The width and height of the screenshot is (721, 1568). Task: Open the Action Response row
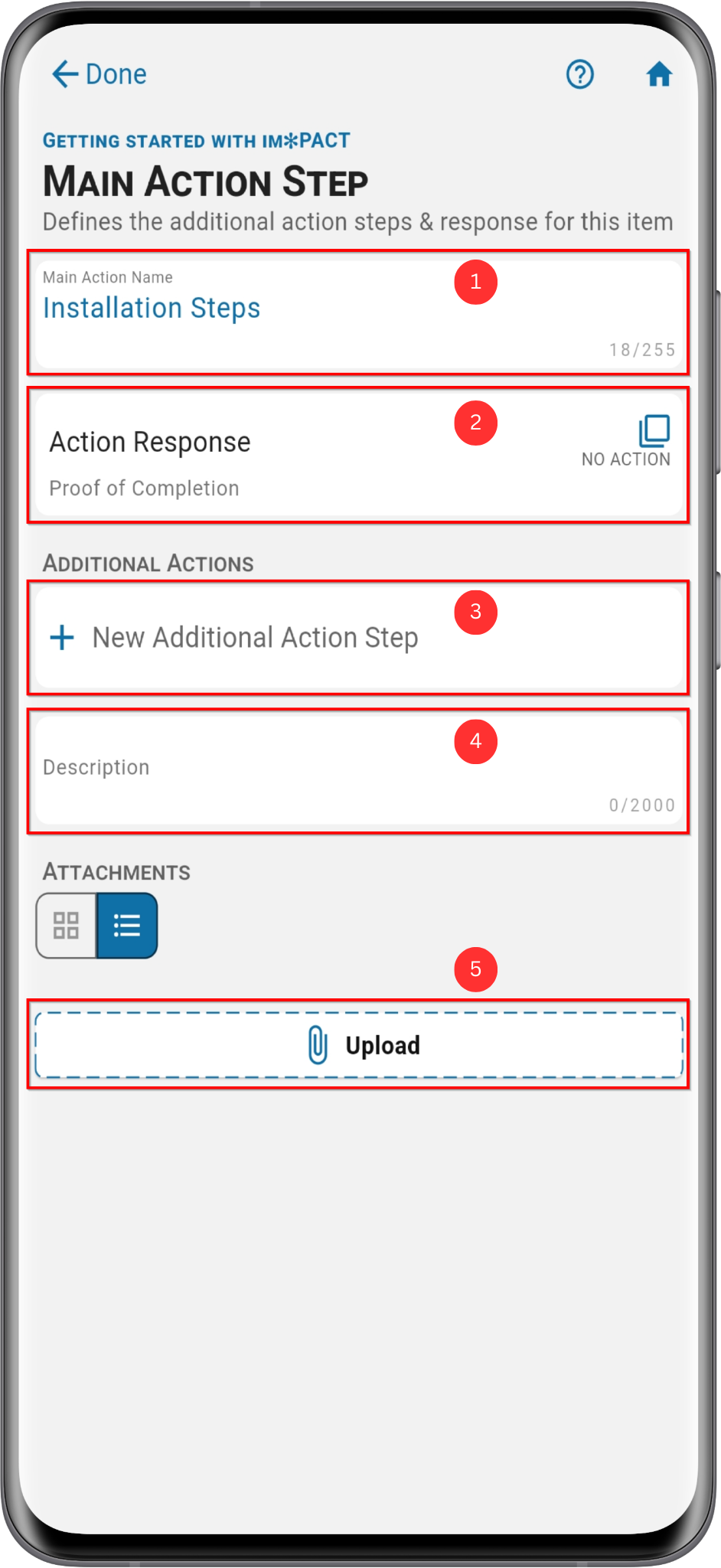pos(358,456)
